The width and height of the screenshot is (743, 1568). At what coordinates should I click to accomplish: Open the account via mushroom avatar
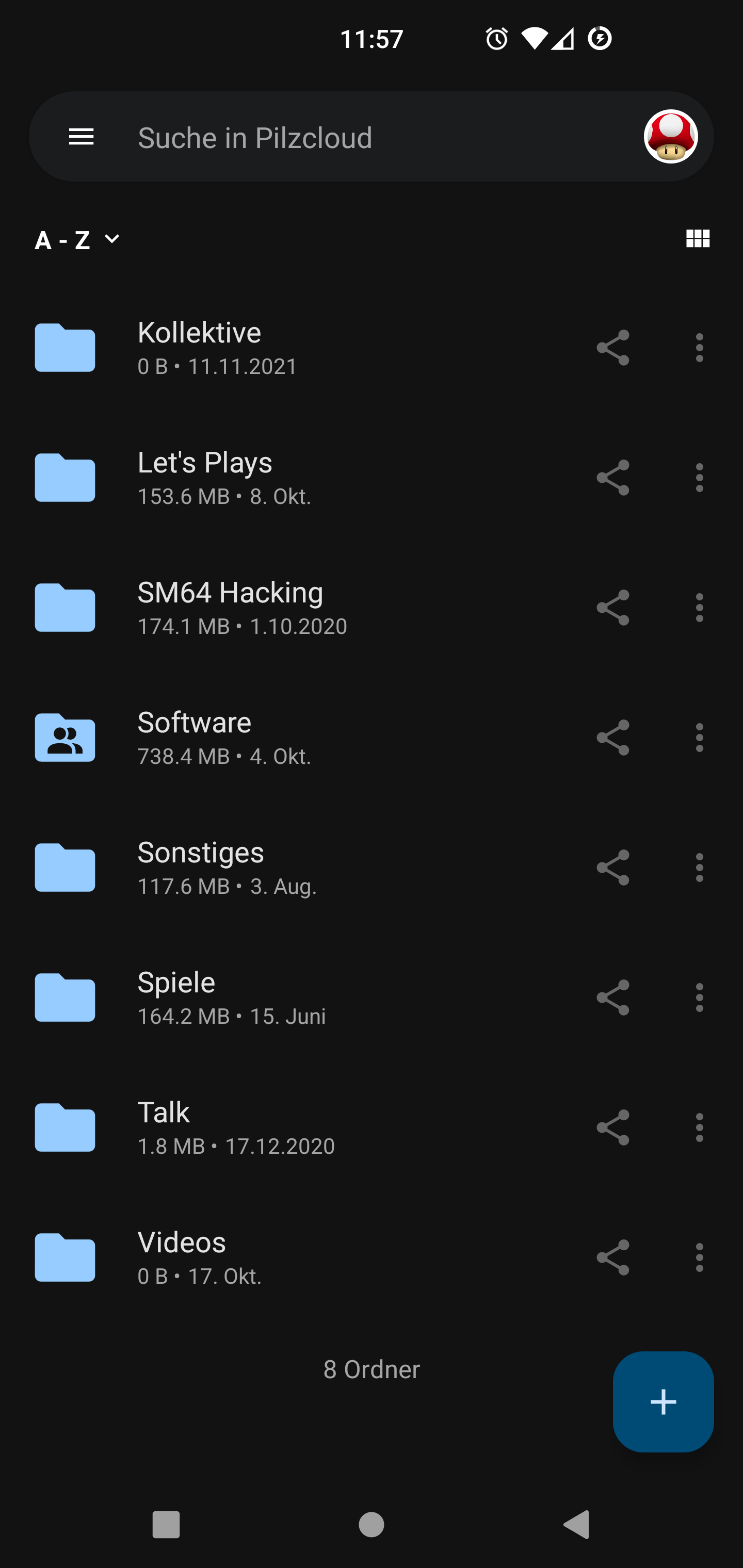[x=671, y=136]
